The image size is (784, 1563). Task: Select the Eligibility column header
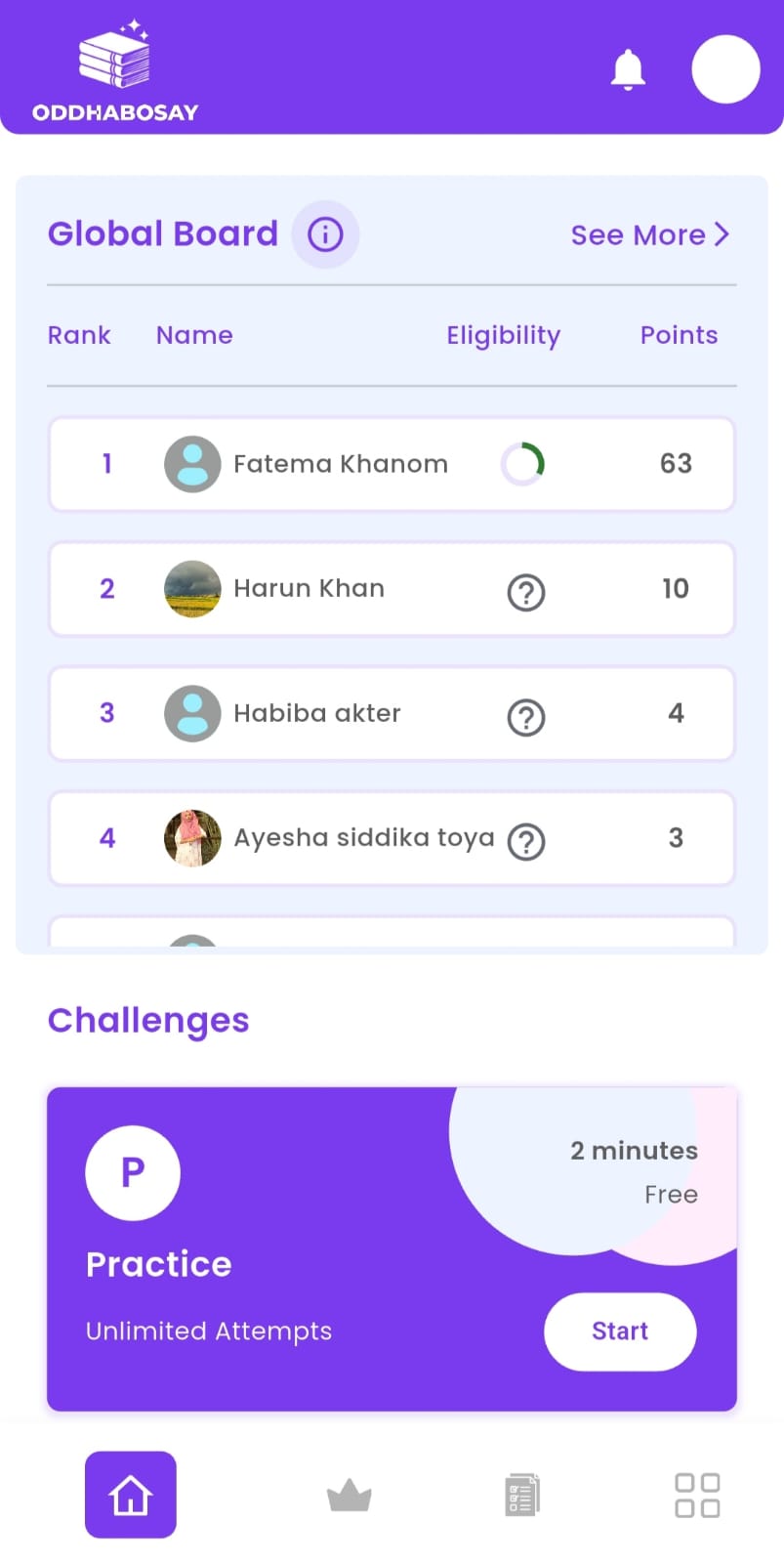pos(504,335)
